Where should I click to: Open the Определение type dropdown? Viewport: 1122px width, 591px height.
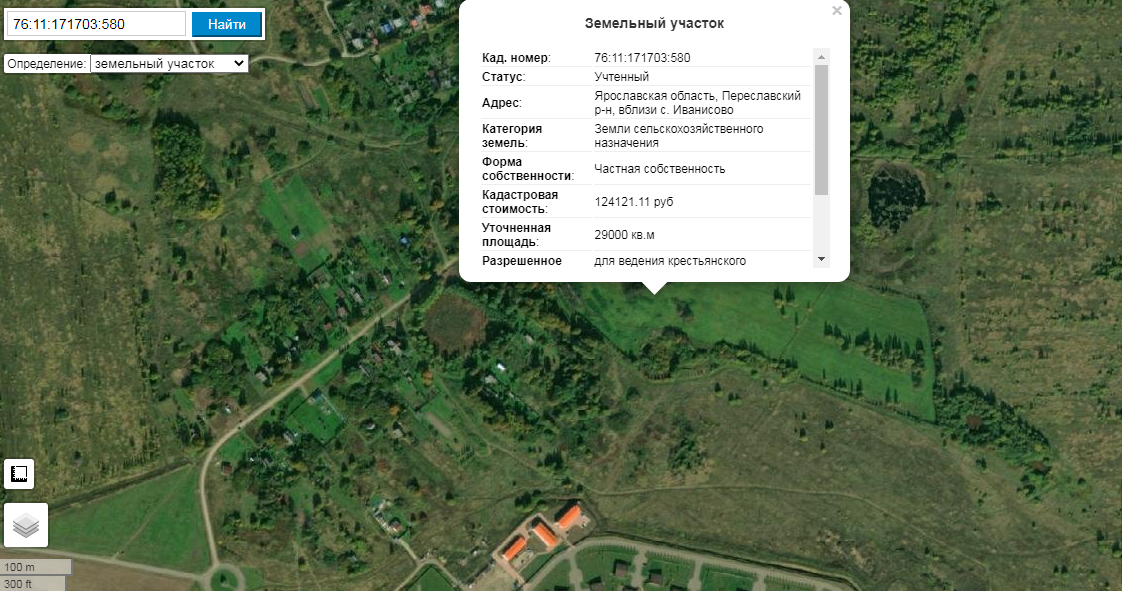(x=170, y=64)
